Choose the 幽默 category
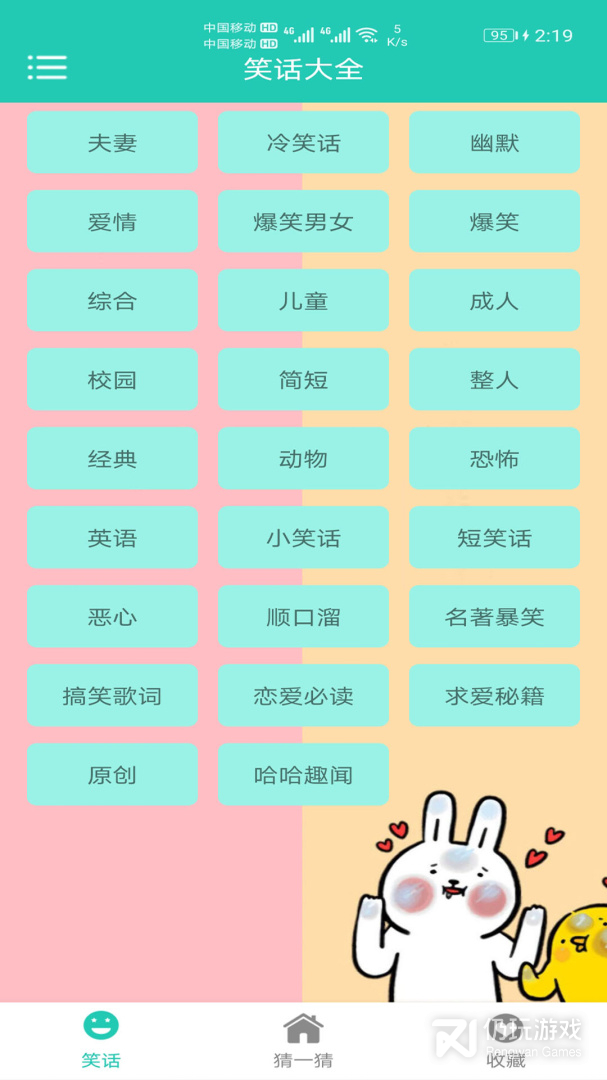 click(494, 143)
